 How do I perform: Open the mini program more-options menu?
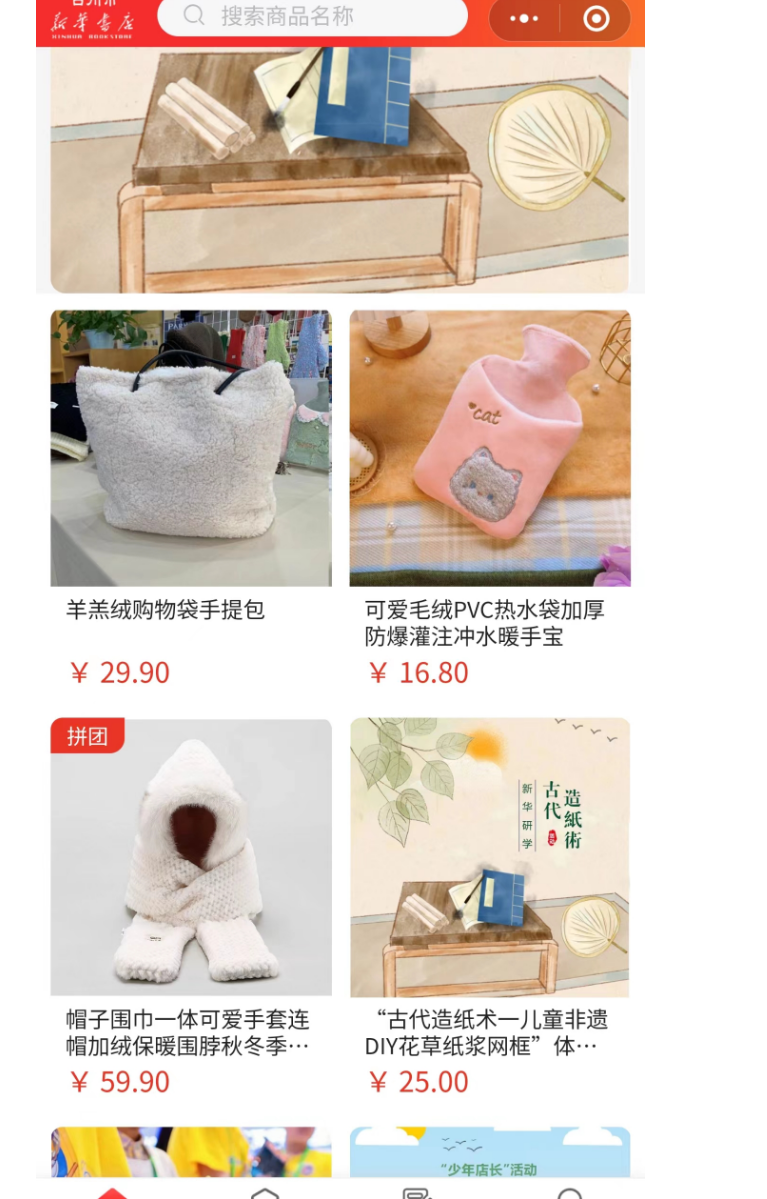coord(524,19)
